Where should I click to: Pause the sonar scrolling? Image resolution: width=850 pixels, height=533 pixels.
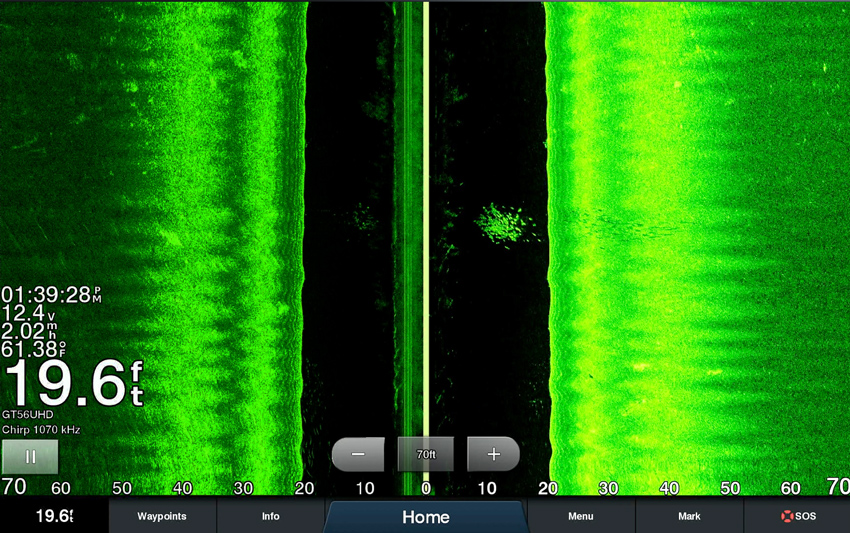point(30,456)
